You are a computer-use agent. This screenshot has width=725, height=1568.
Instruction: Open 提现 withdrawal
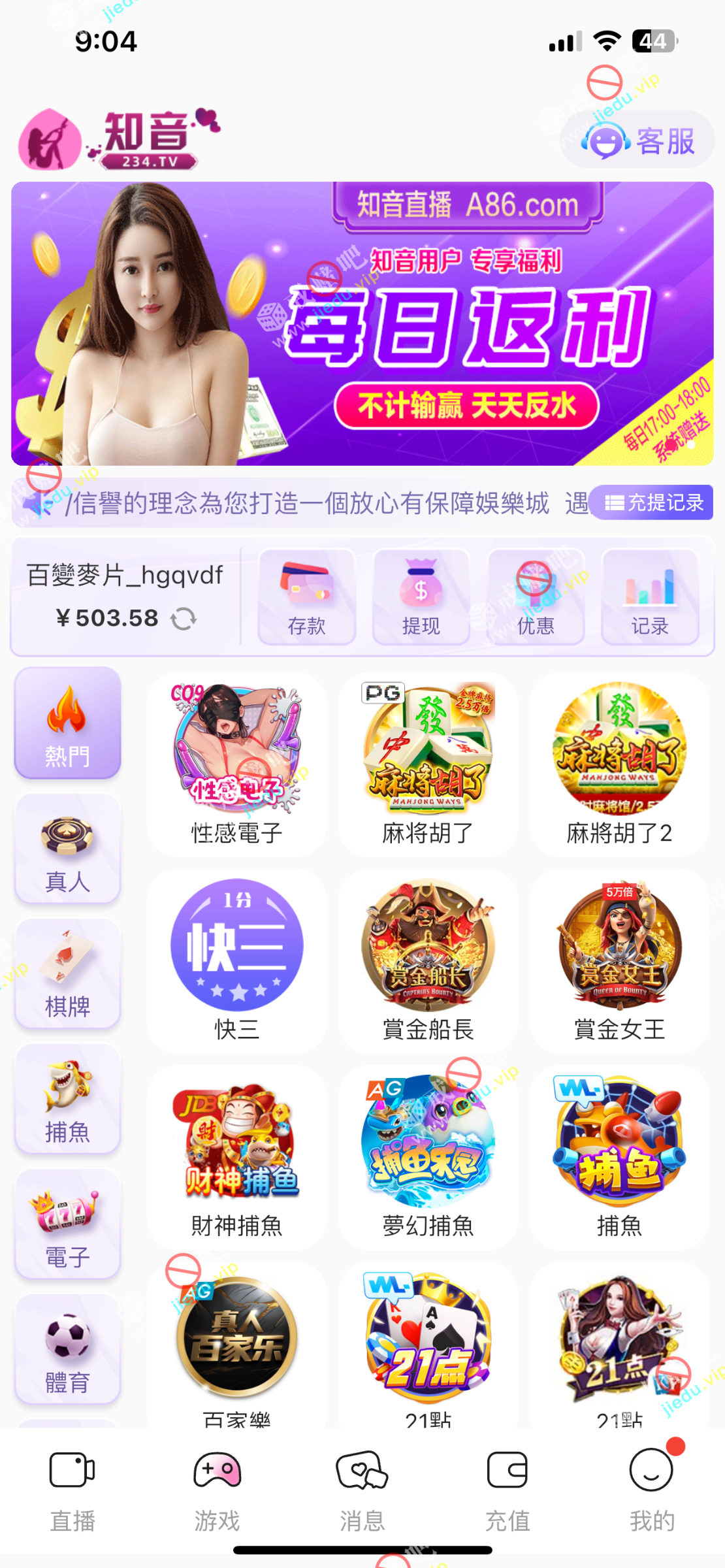coord(421,596)
